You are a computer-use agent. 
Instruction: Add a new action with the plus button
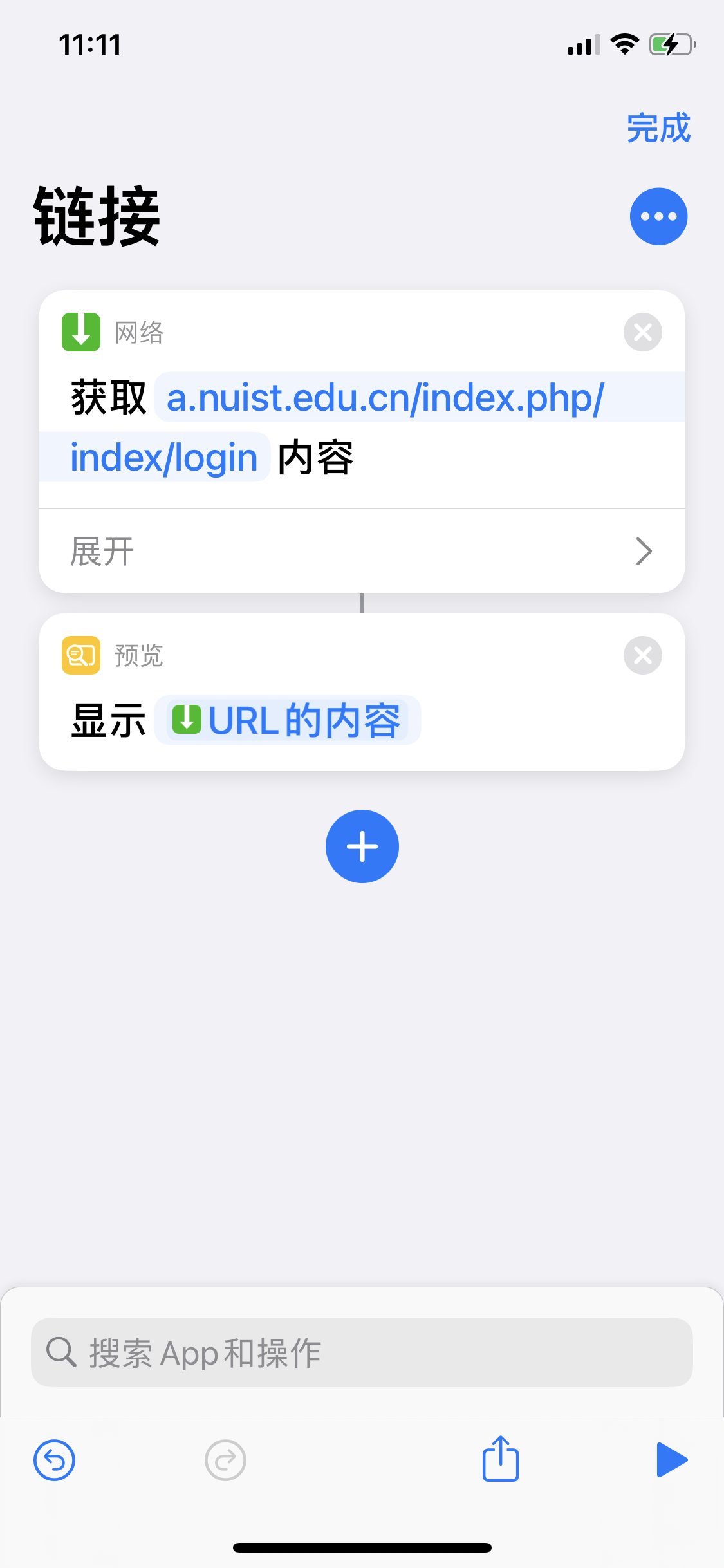point(362,846)
